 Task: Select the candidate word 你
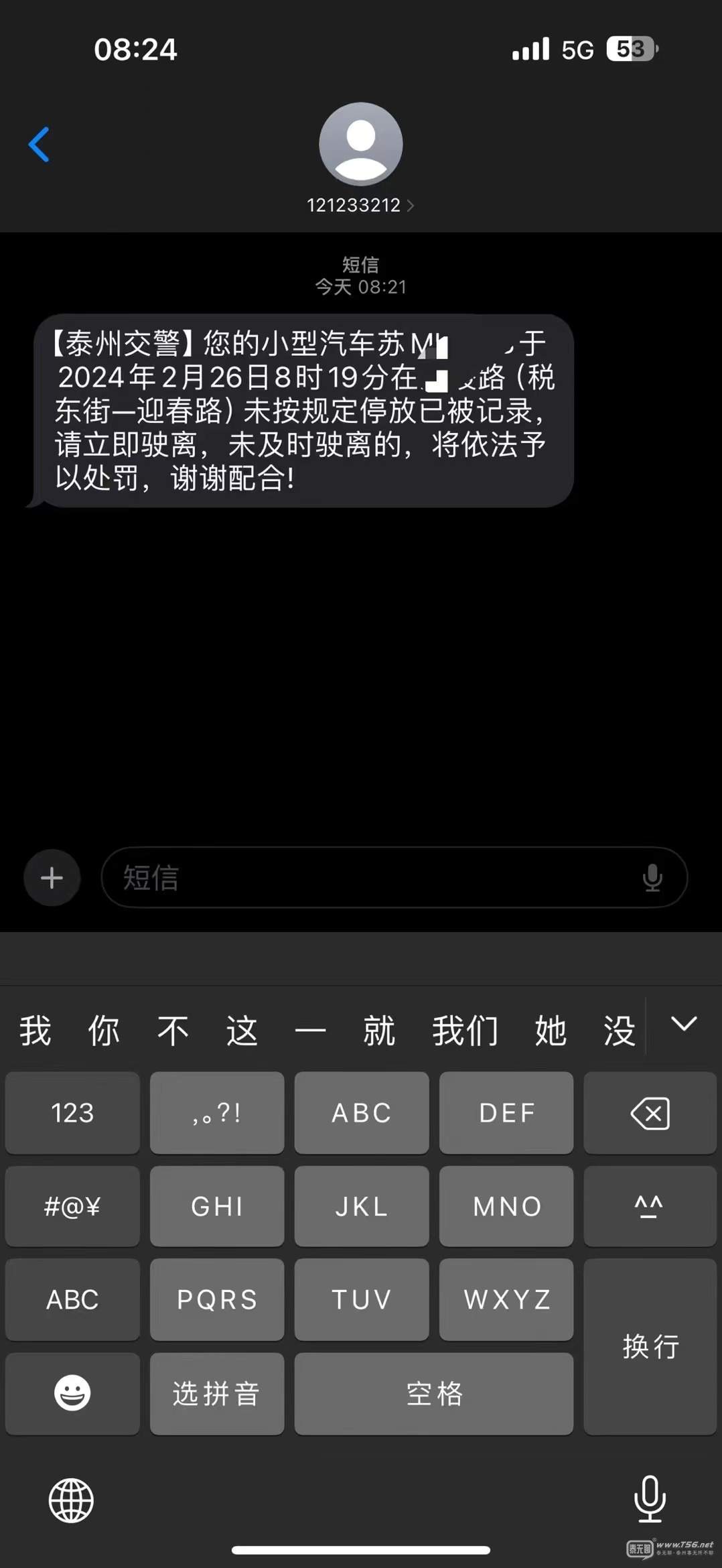pyautogui.click(x=104, y=1031)
